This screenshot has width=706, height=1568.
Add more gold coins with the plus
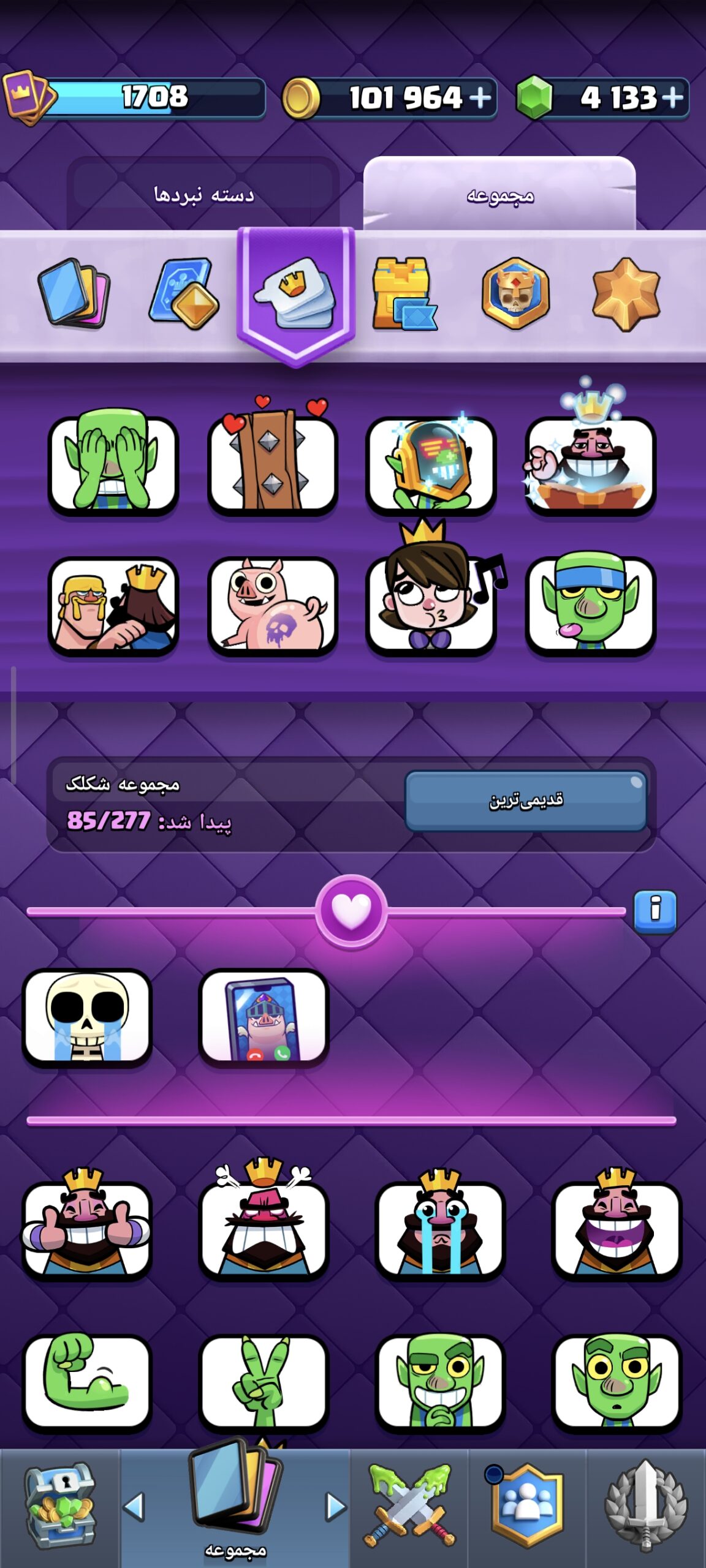click(x=480, y=97)
